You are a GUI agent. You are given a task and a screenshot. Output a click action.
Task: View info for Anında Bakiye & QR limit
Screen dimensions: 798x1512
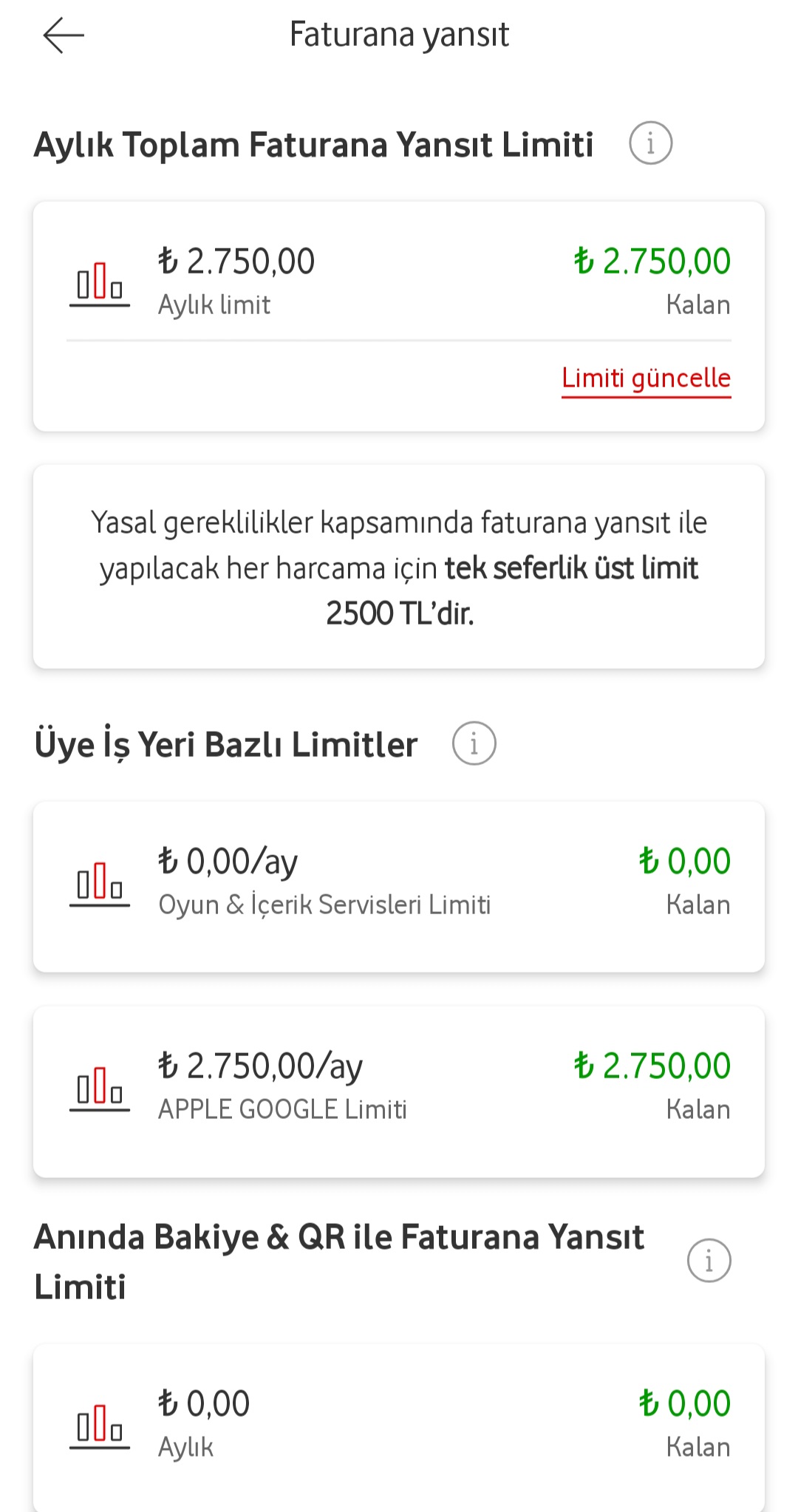pyautogui.click(x=709, y=1261)
